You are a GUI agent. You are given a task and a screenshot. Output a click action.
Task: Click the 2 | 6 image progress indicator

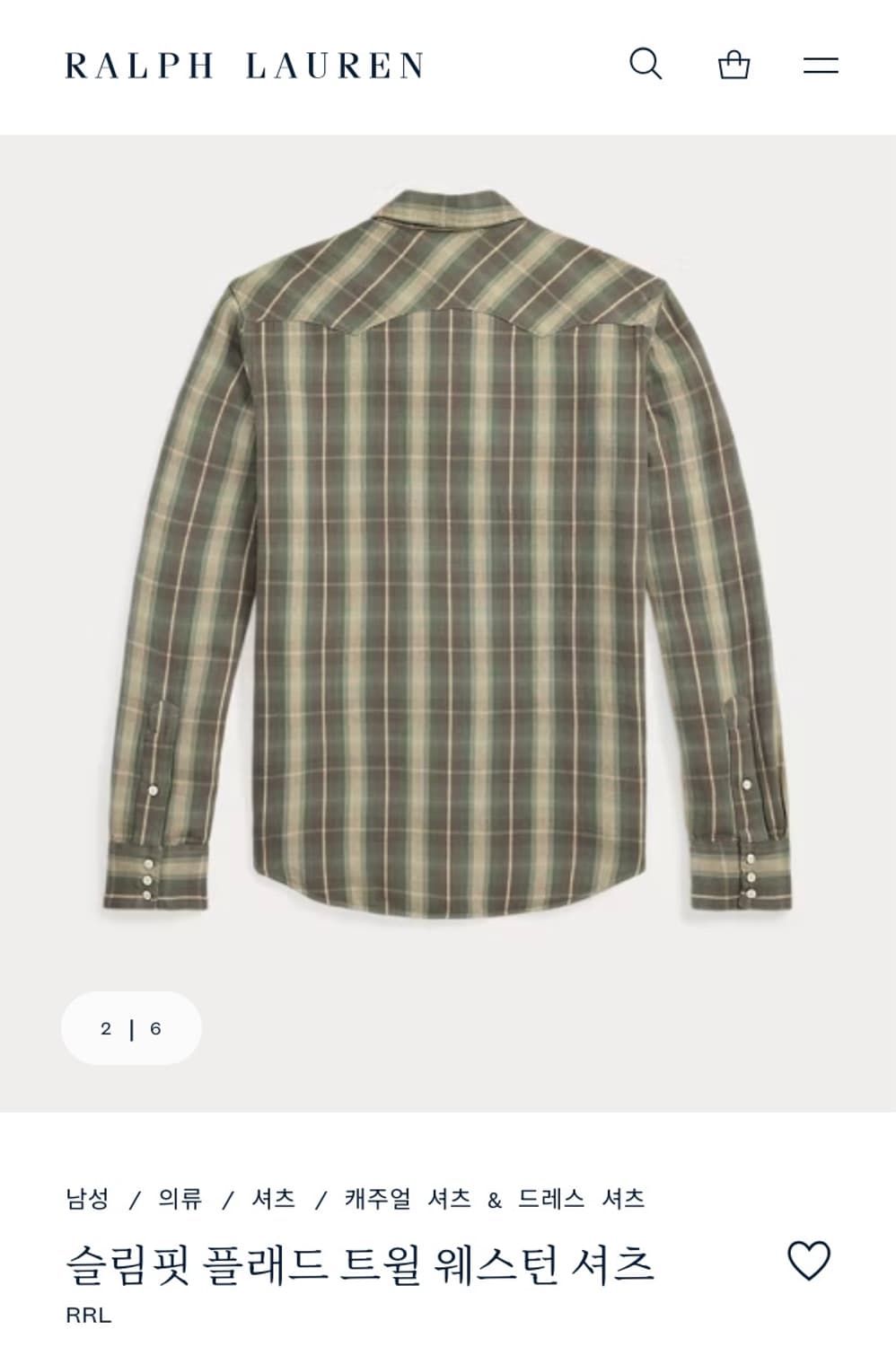click(131, 1029)
